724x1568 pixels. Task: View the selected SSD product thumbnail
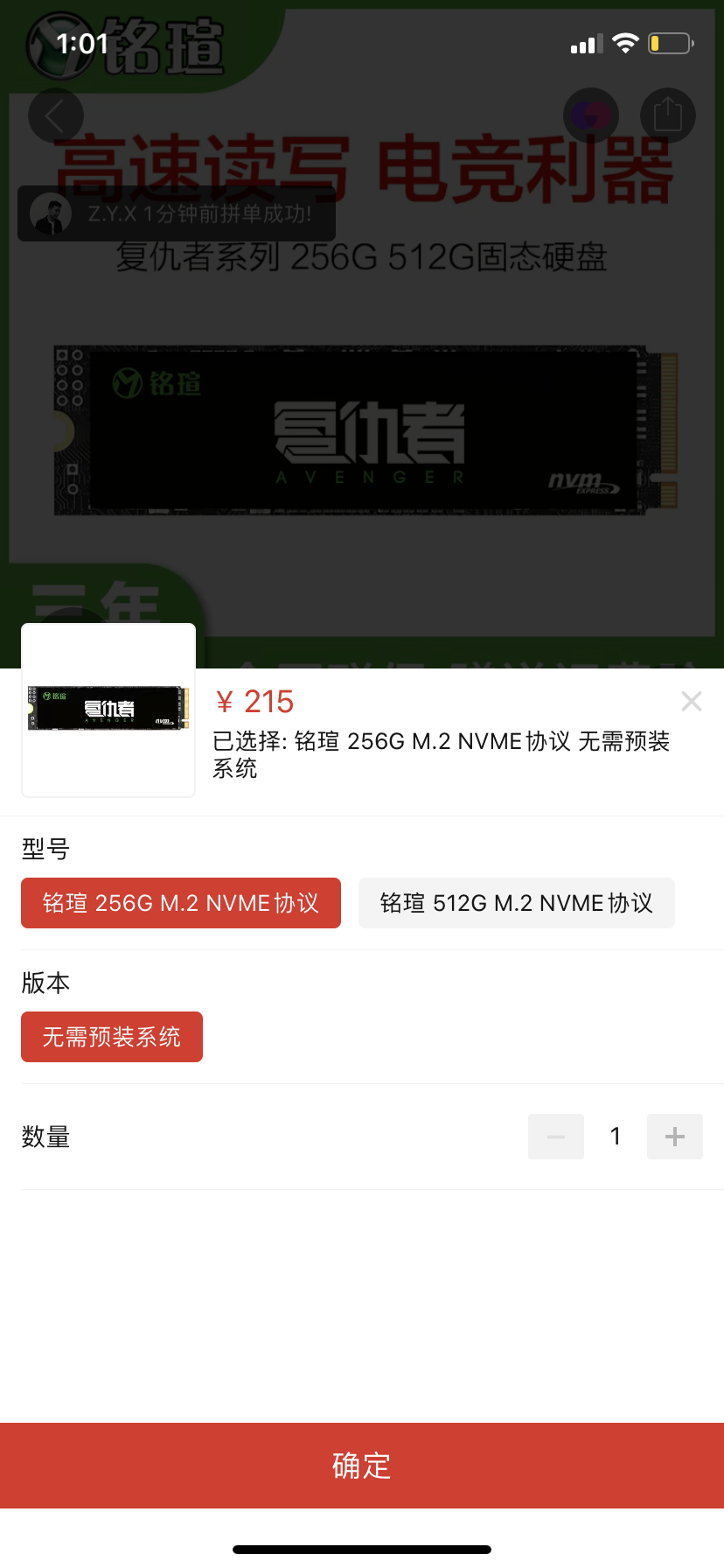pos(108,710)
